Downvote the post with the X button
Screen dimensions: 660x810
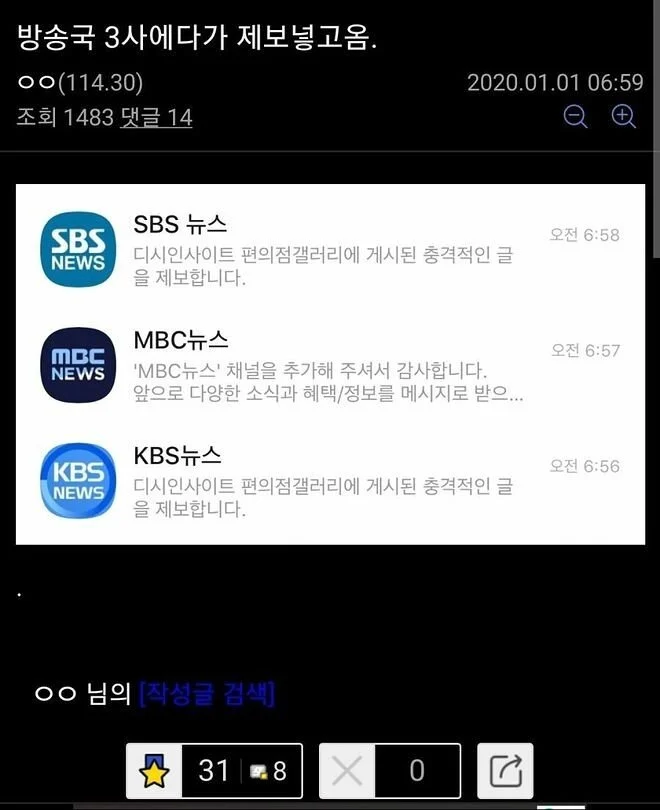click(x=346, y=771)
